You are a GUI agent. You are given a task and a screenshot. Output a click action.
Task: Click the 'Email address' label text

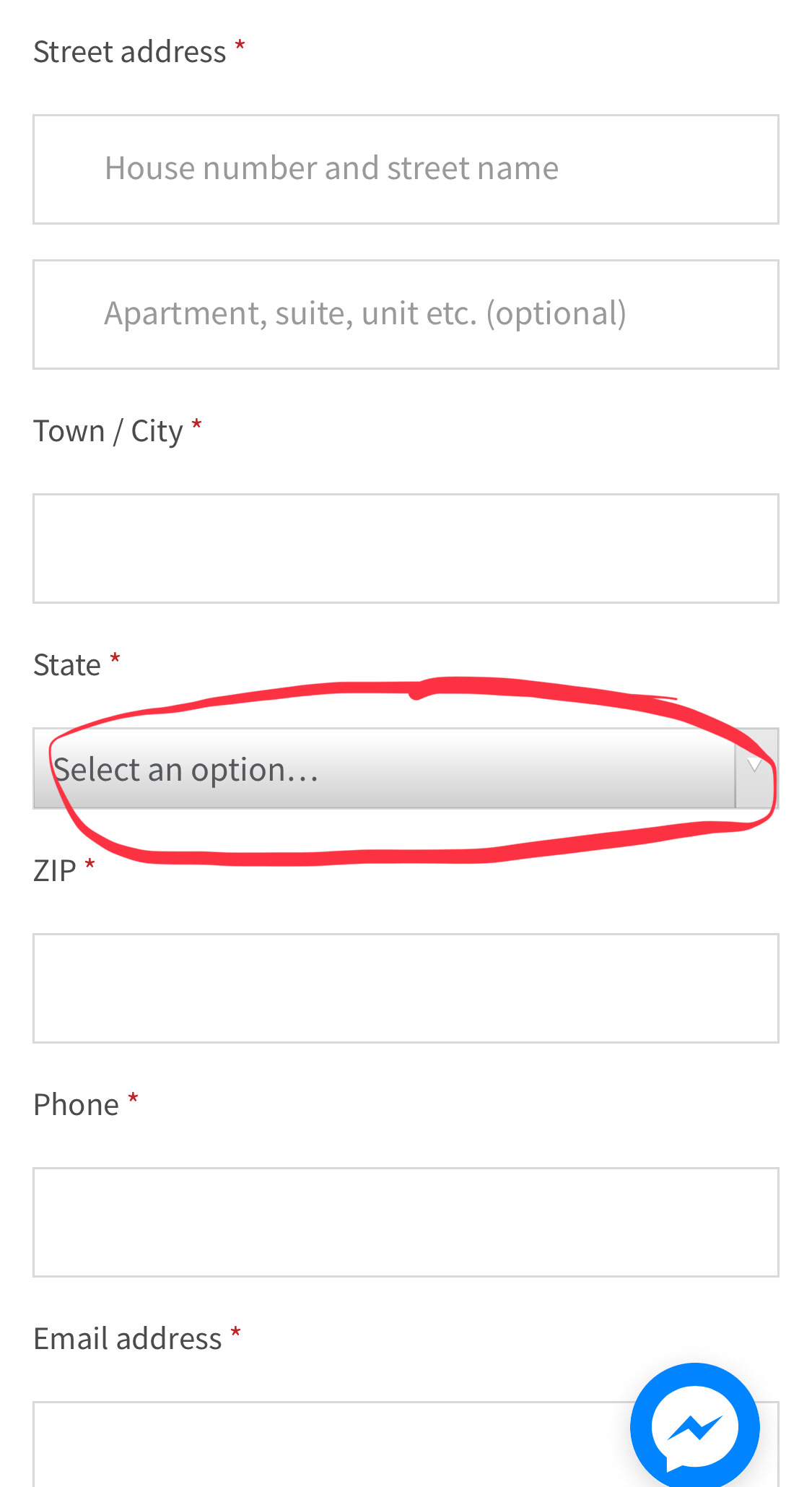[x=127, y=1337]
